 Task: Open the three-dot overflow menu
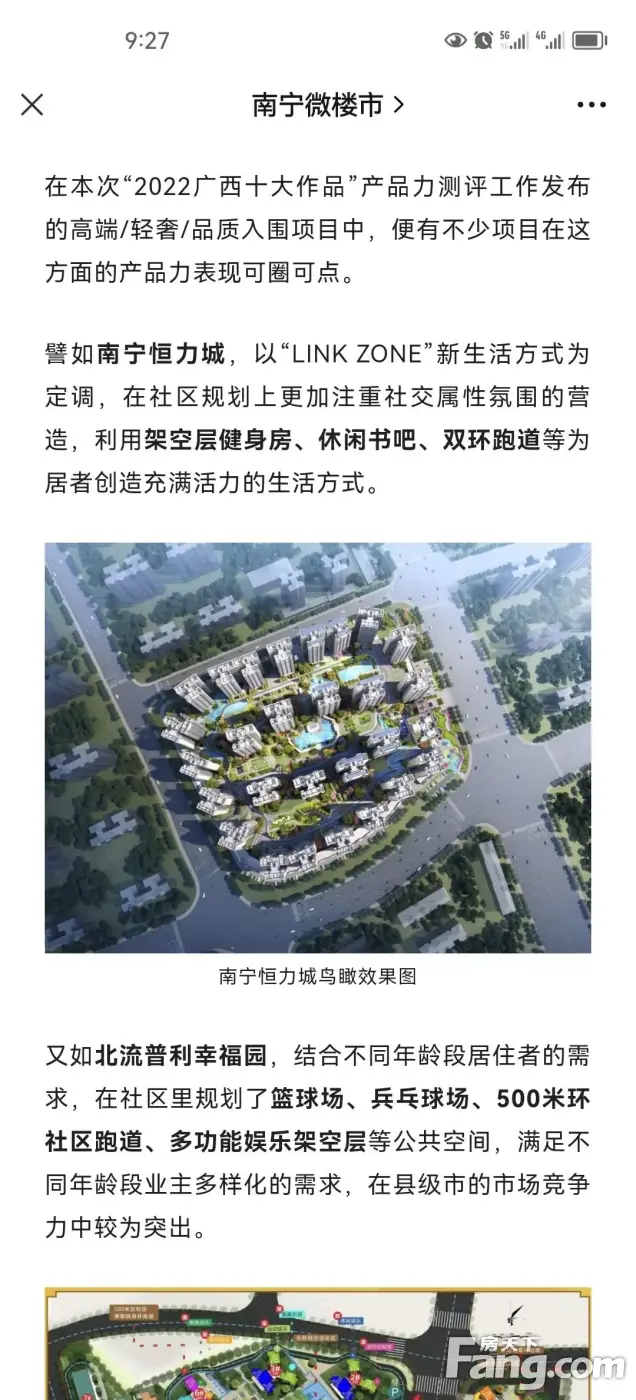click(x=590, y=105)
